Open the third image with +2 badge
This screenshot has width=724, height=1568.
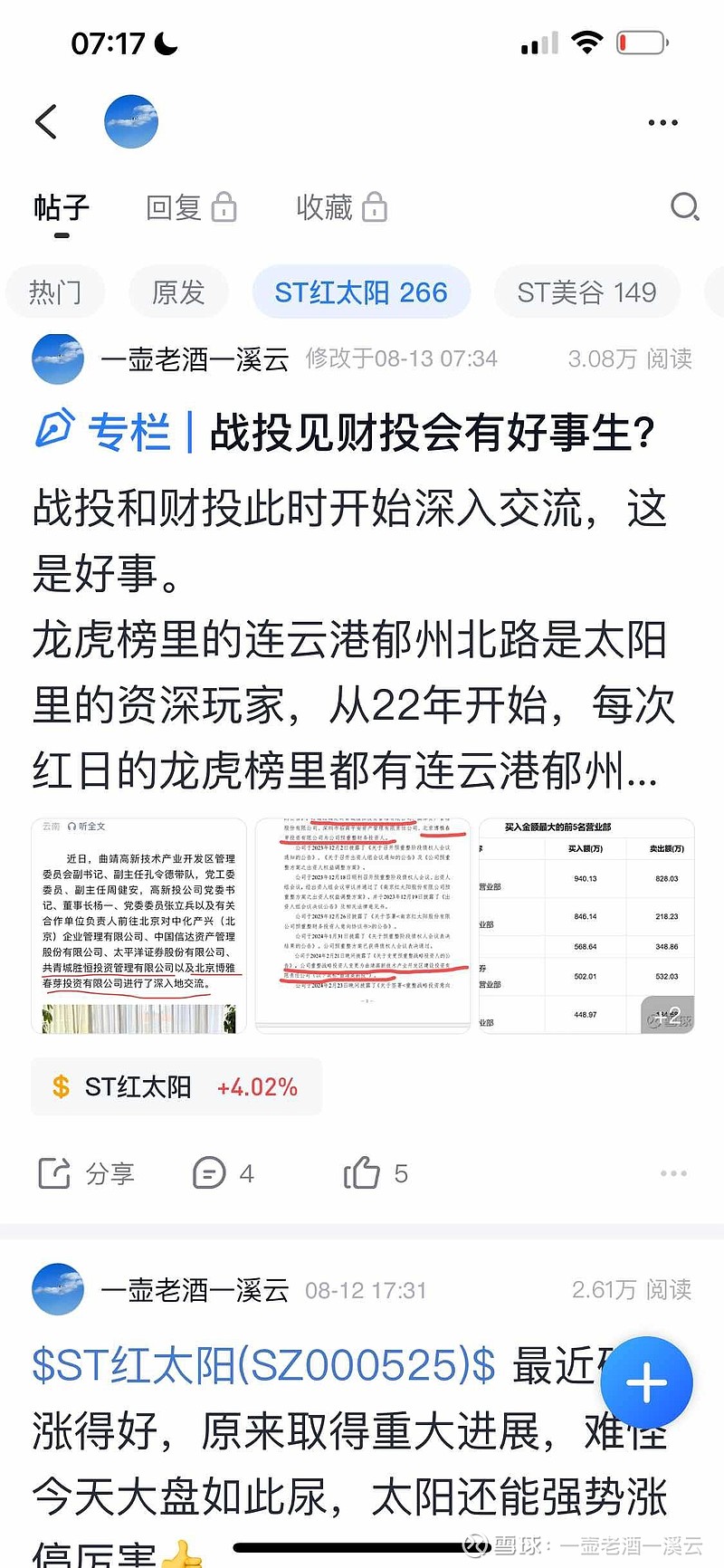[586, 926]
